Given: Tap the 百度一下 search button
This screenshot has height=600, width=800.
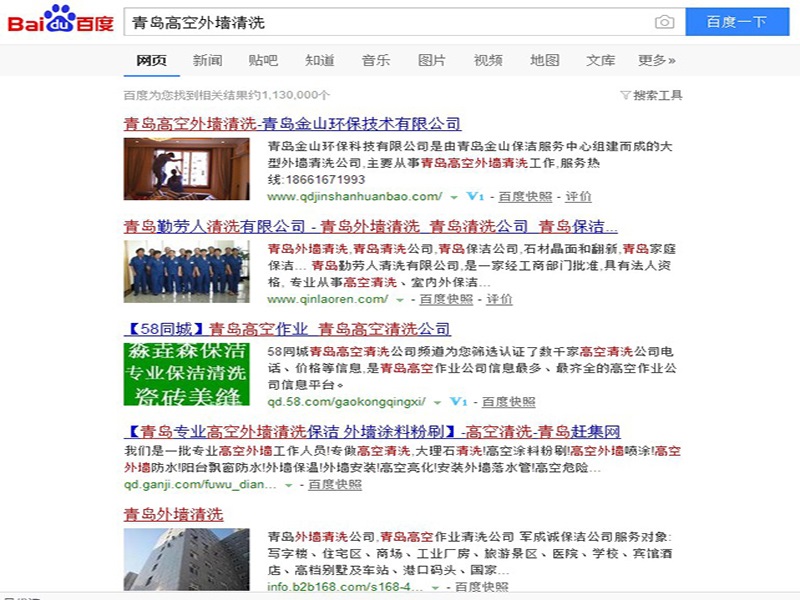Looking at the screenshot, I should pos(736,22).
